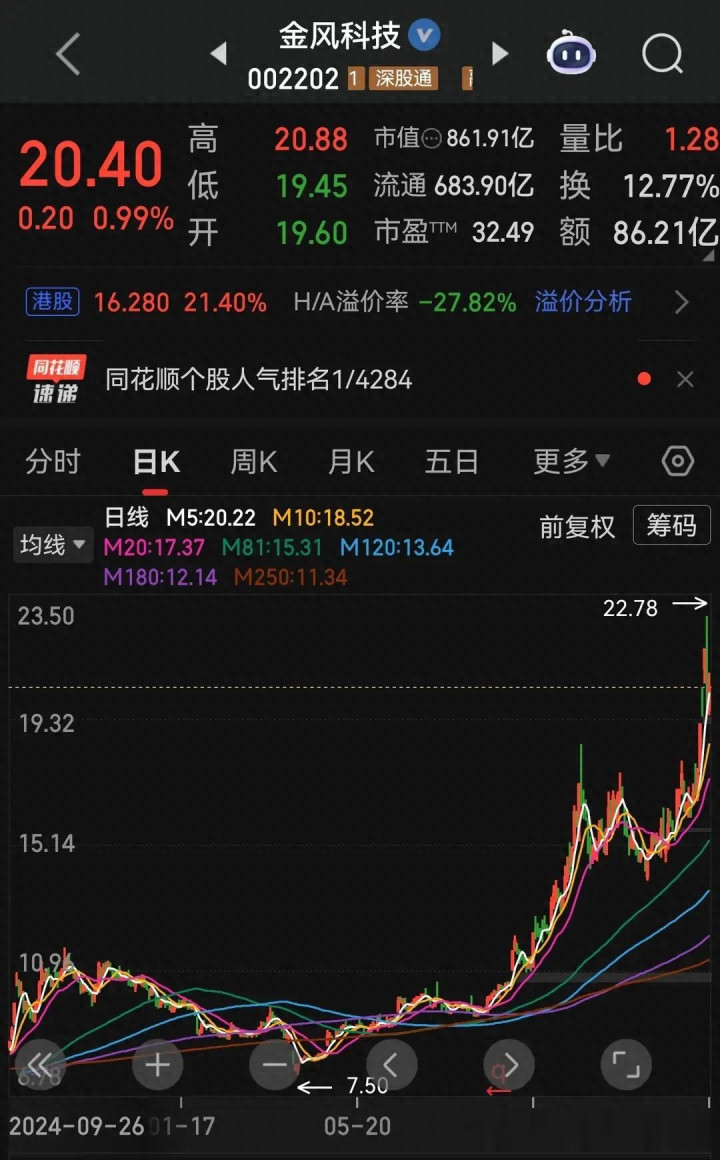Image resolution: width=720 pixels, height=1160 pixels.
Task: Open 溢价分析 premium analysis
Action: coord(583,302)
